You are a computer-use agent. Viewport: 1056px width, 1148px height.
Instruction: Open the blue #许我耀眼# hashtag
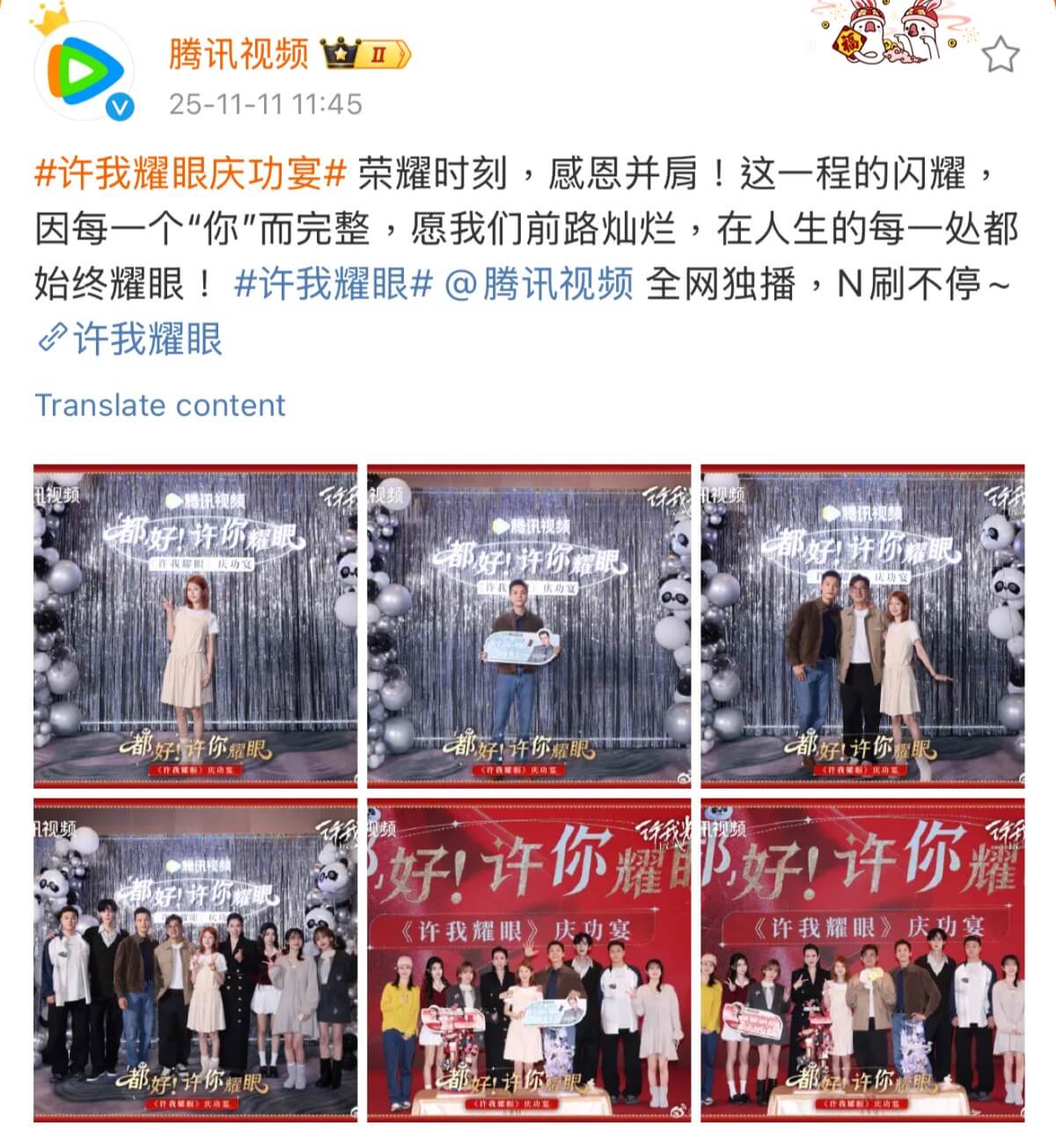[334, 284]
